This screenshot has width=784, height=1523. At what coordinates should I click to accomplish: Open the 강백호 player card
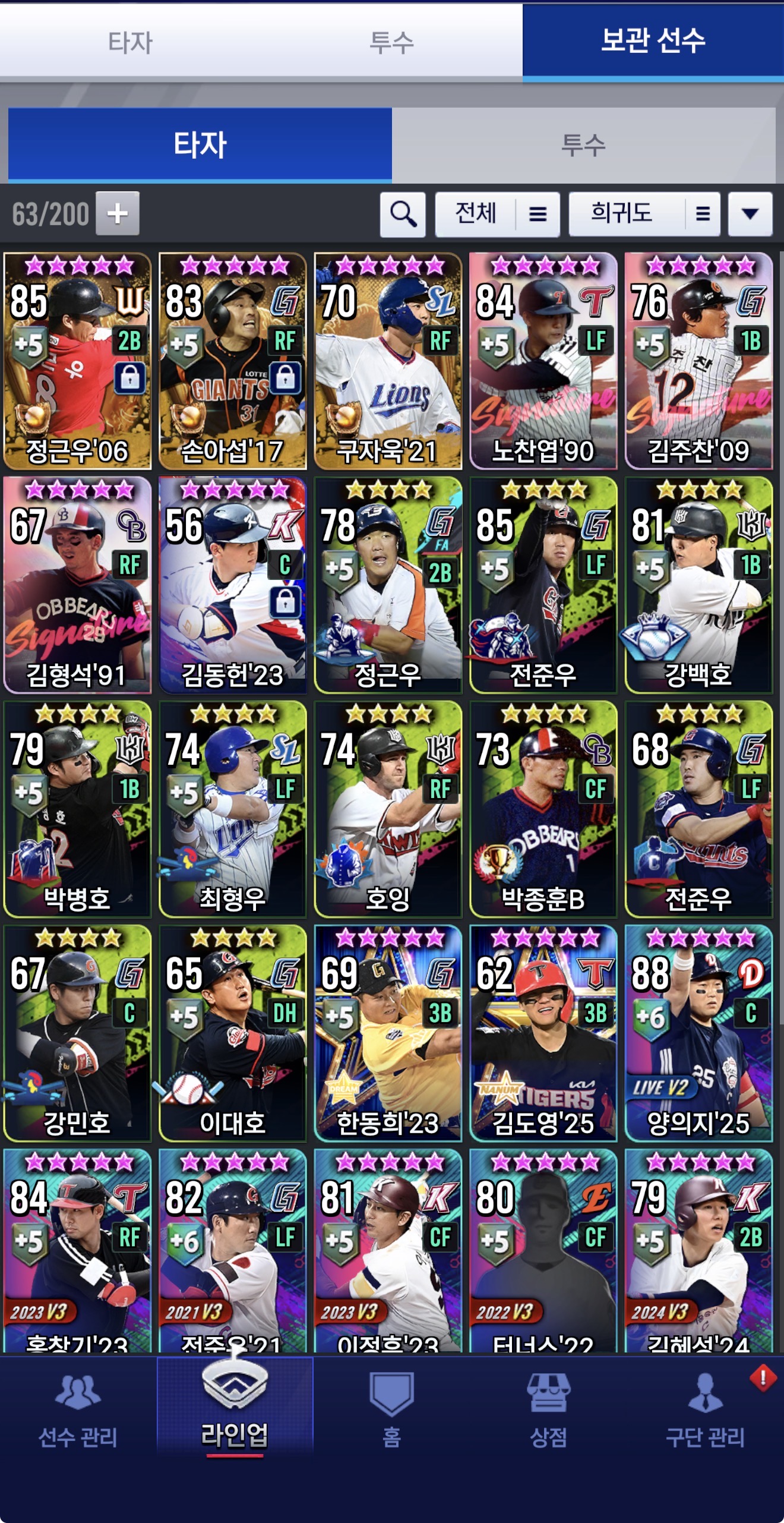pos(698,585)
